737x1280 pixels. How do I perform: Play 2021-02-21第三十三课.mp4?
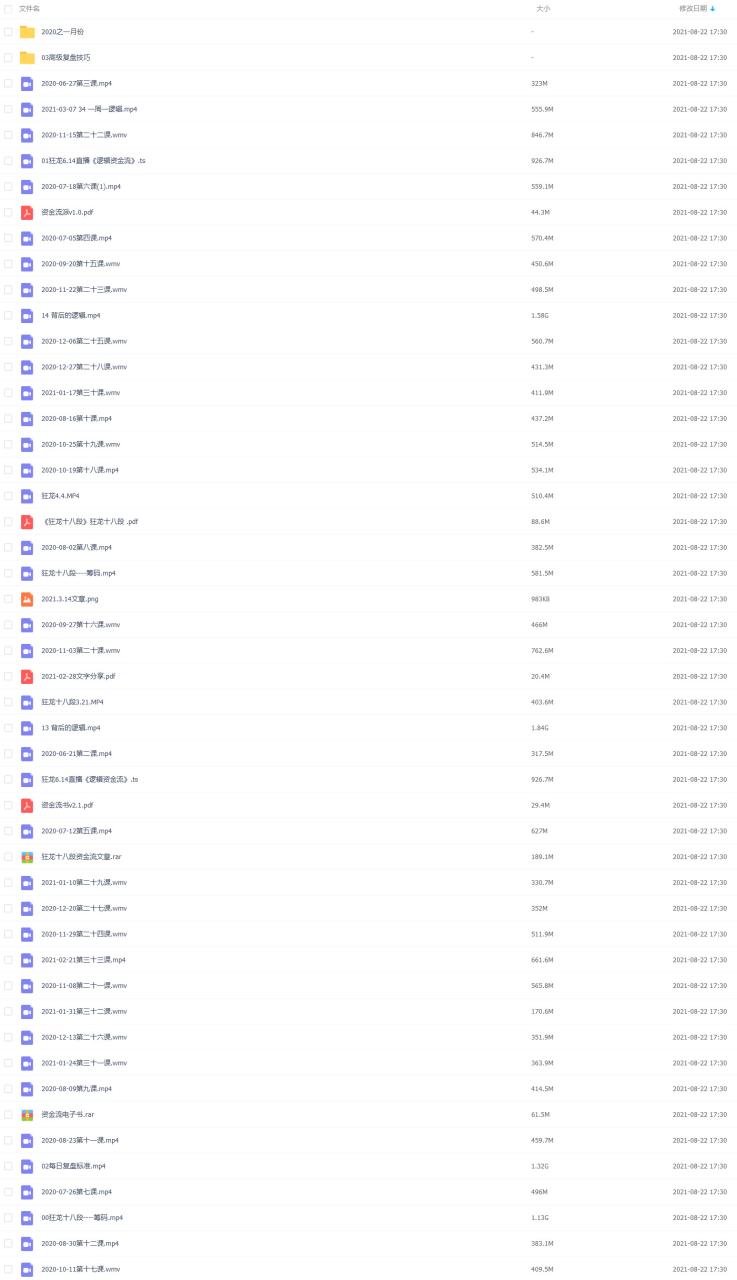(84, 960)
